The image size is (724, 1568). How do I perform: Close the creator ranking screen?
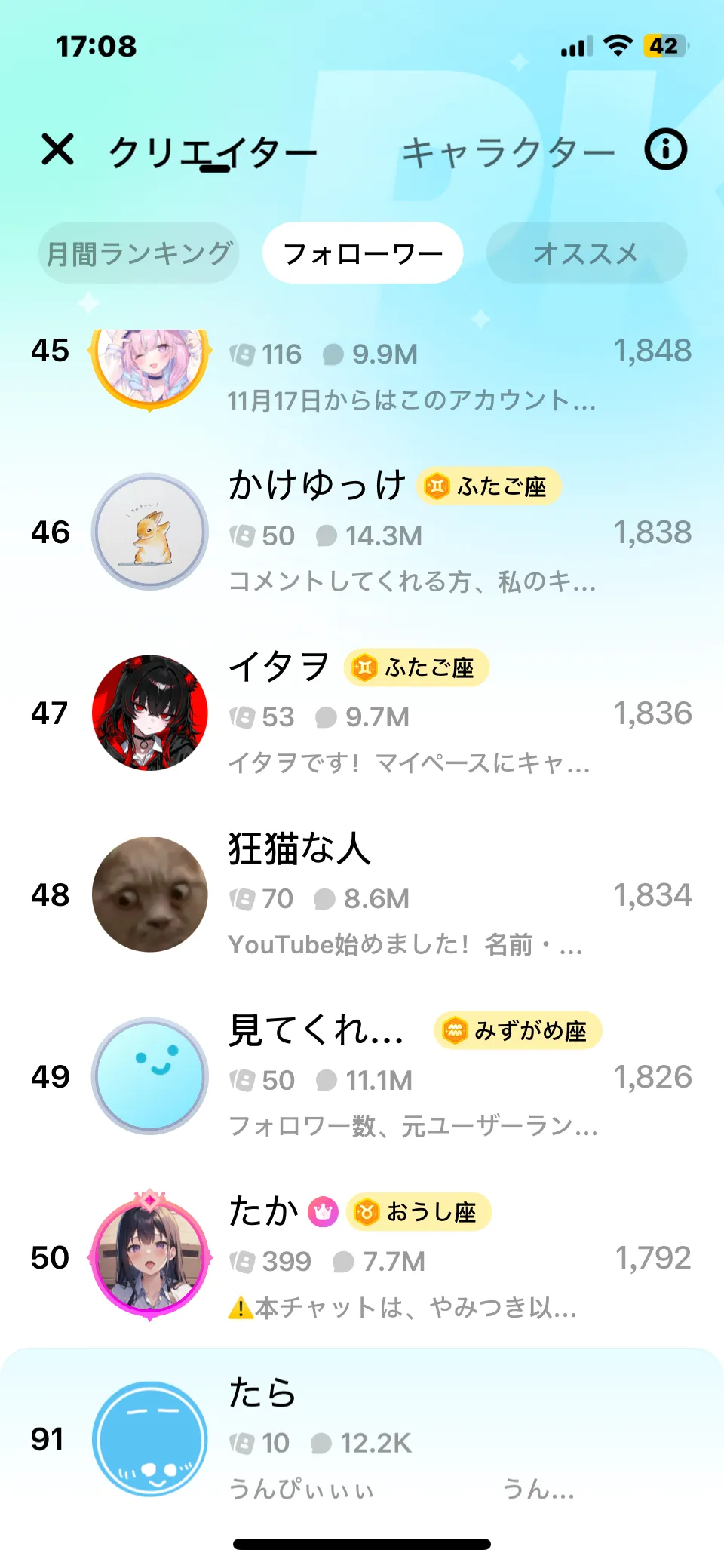pos(58,149)
